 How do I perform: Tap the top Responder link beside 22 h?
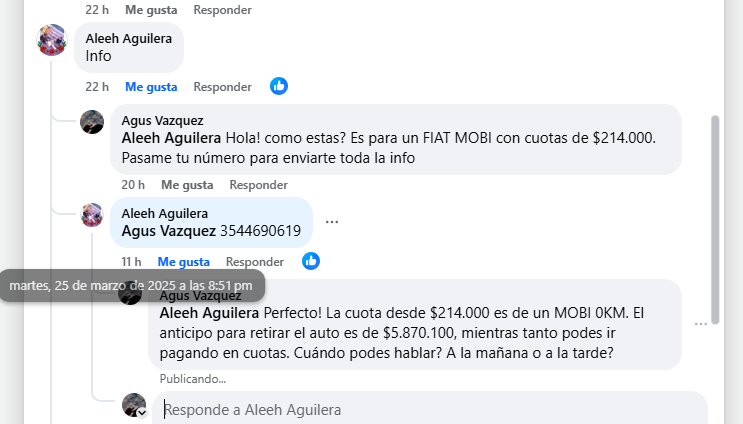[222, 10]
